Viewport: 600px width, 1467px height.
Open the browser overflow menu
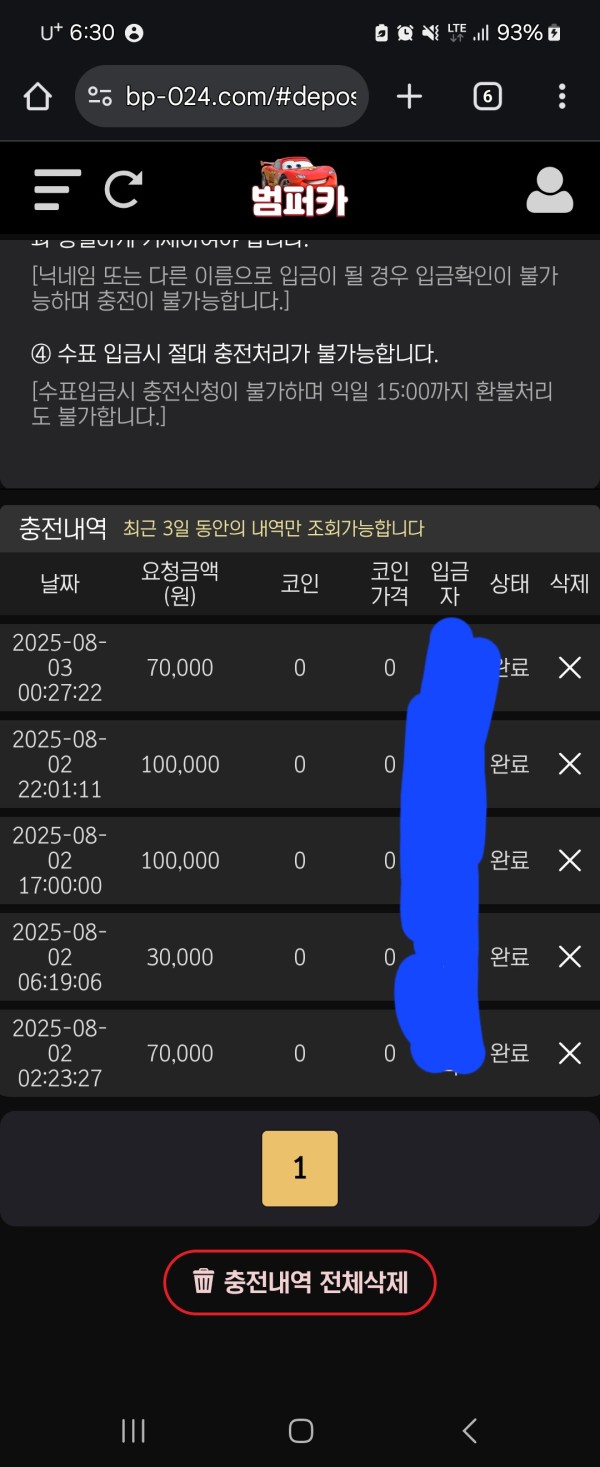pos(562,97)
